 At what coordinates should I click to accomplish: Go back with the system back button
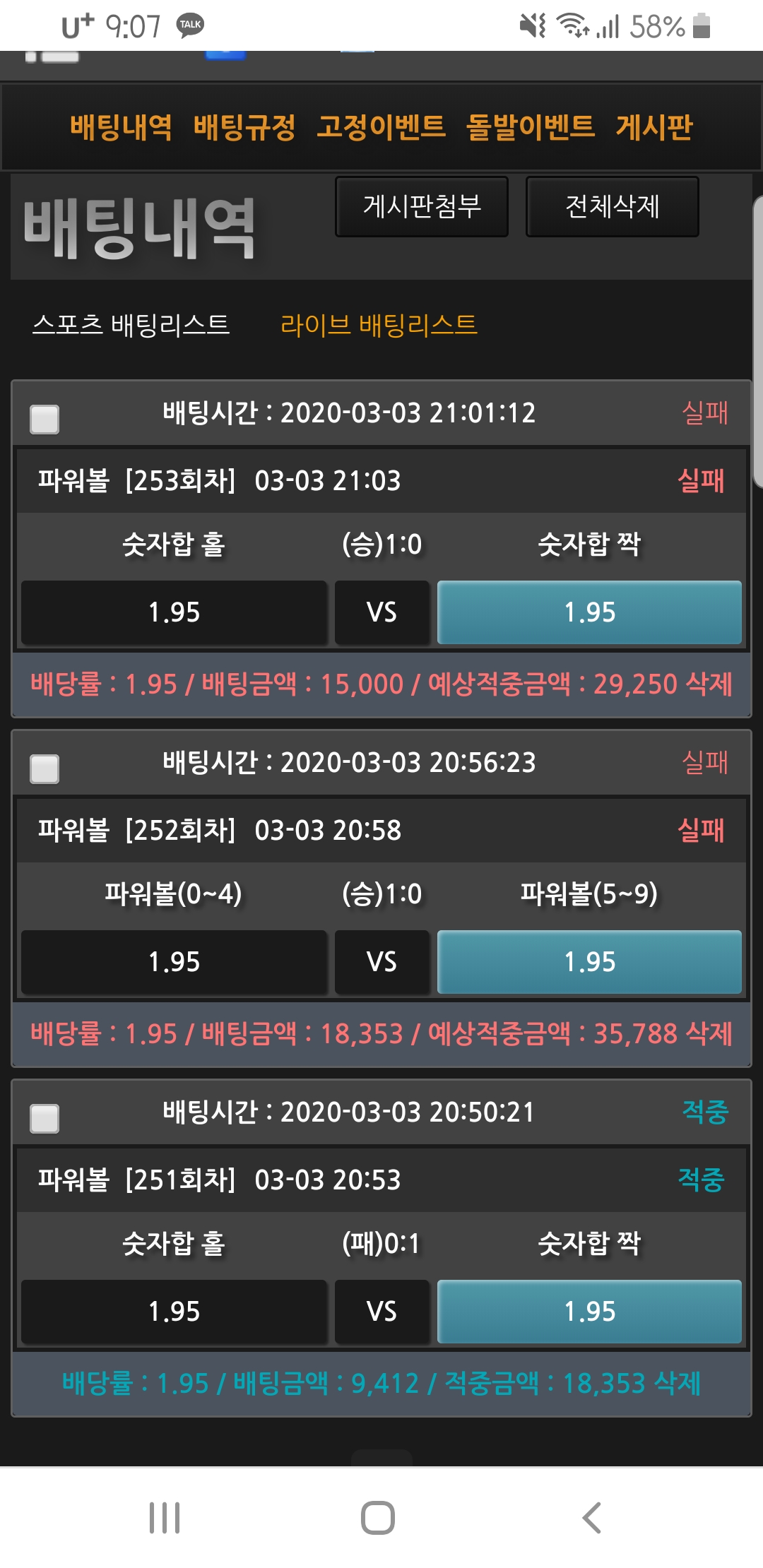(591, 1517)
